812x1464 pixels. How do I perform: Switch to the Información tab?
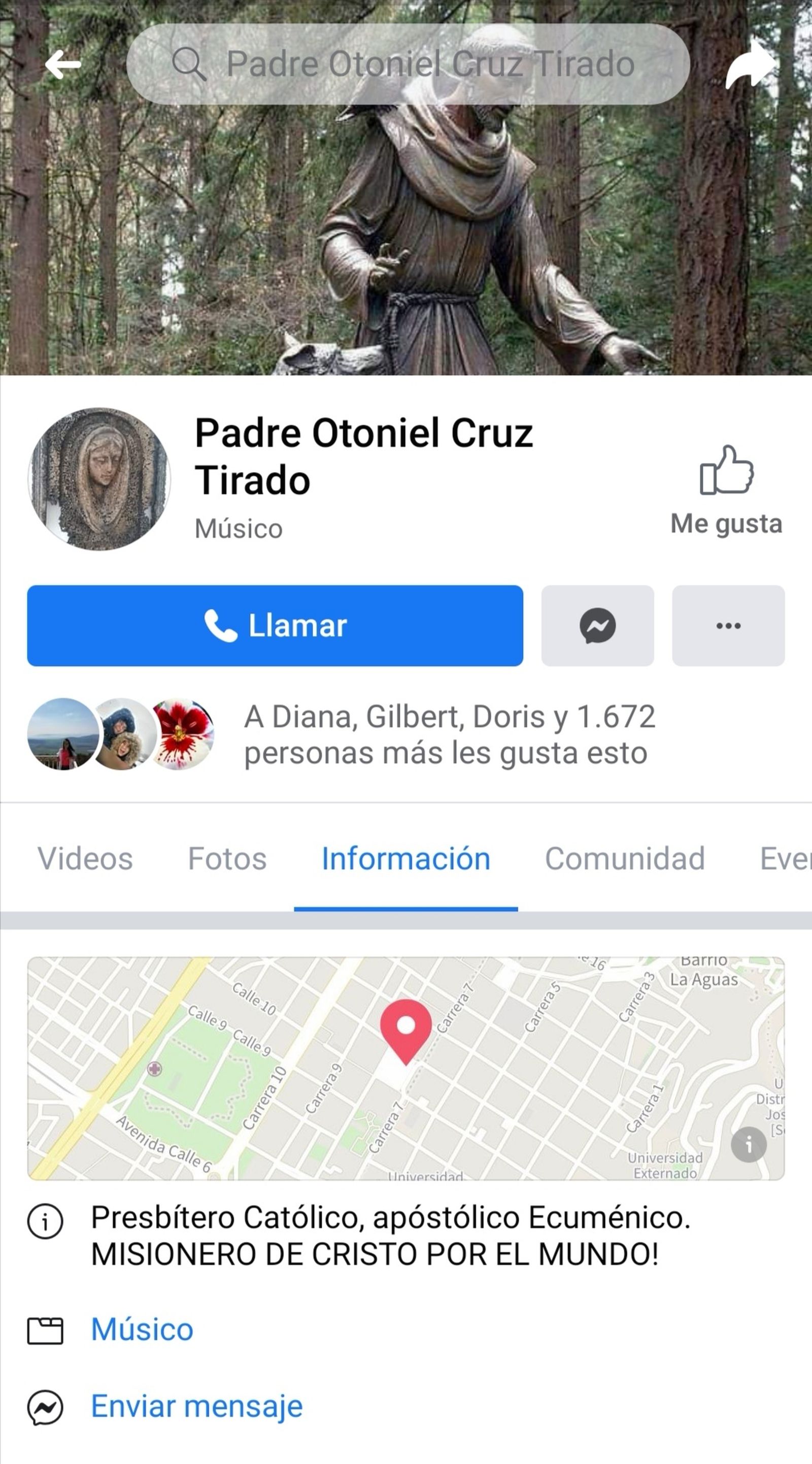[405, 858]
